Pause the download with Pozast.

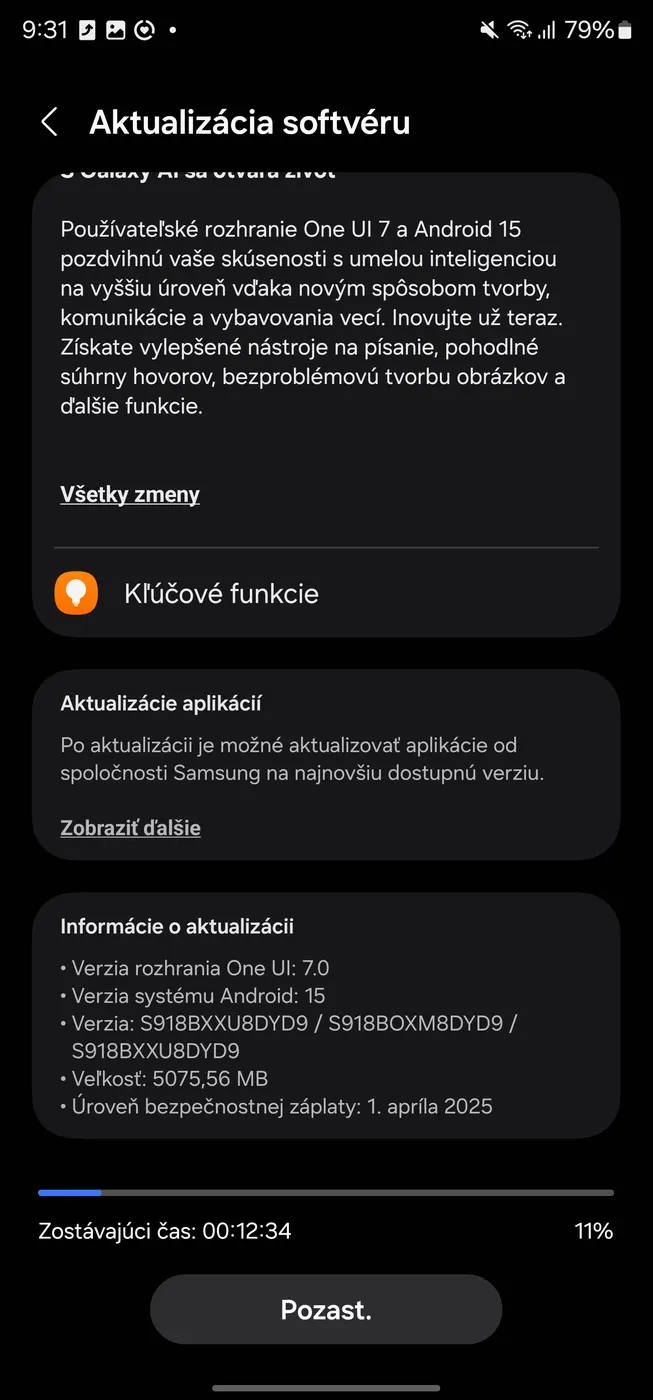326,1310
